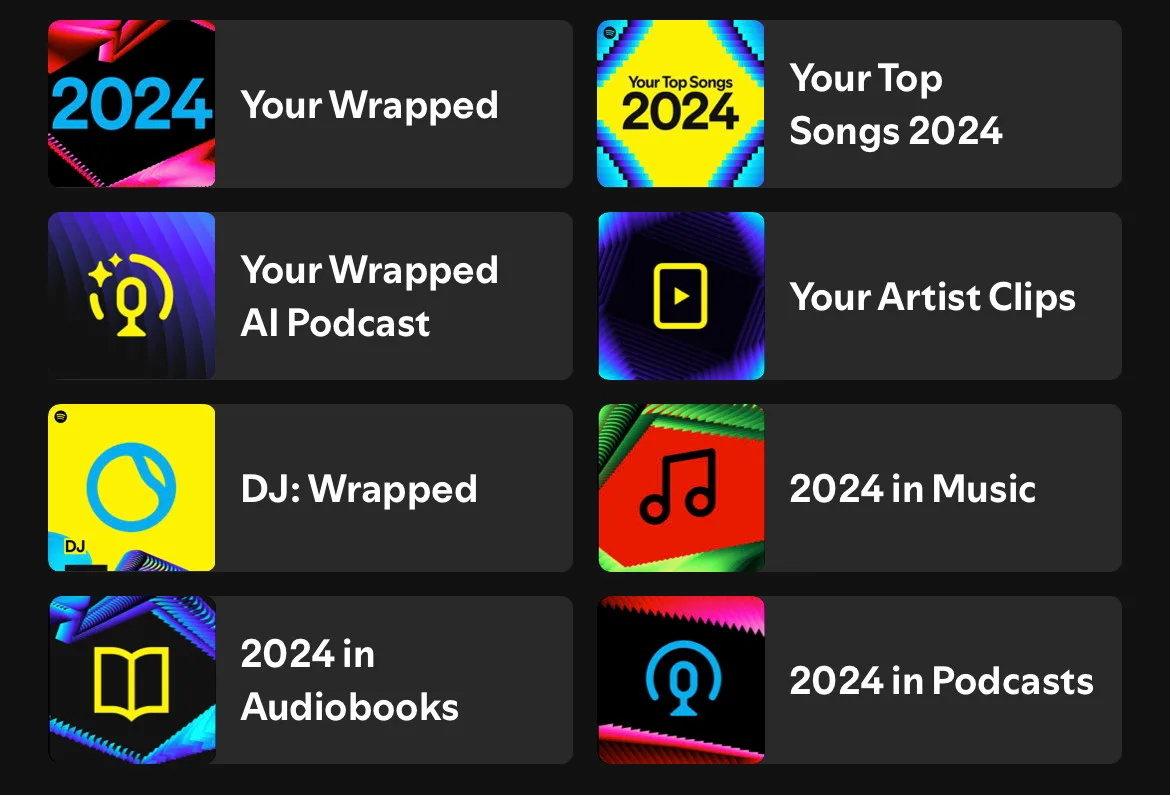Viewport: 1170px width, 795px height.
Task: Open the 2024 in Music tile
Action: pyautogui.click(x=859, y=488)
